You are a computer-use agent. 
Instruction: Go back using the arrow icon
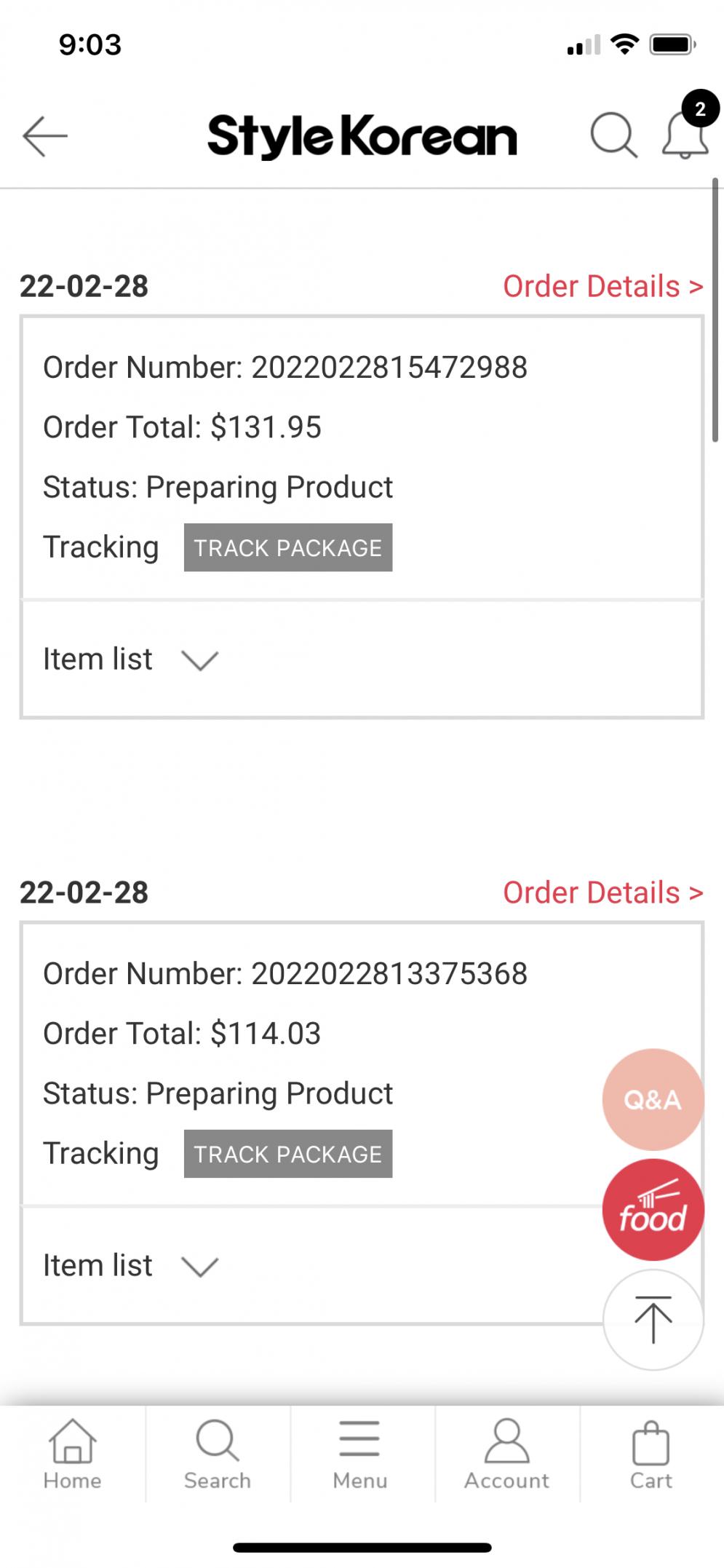click(x=45, y=136)
